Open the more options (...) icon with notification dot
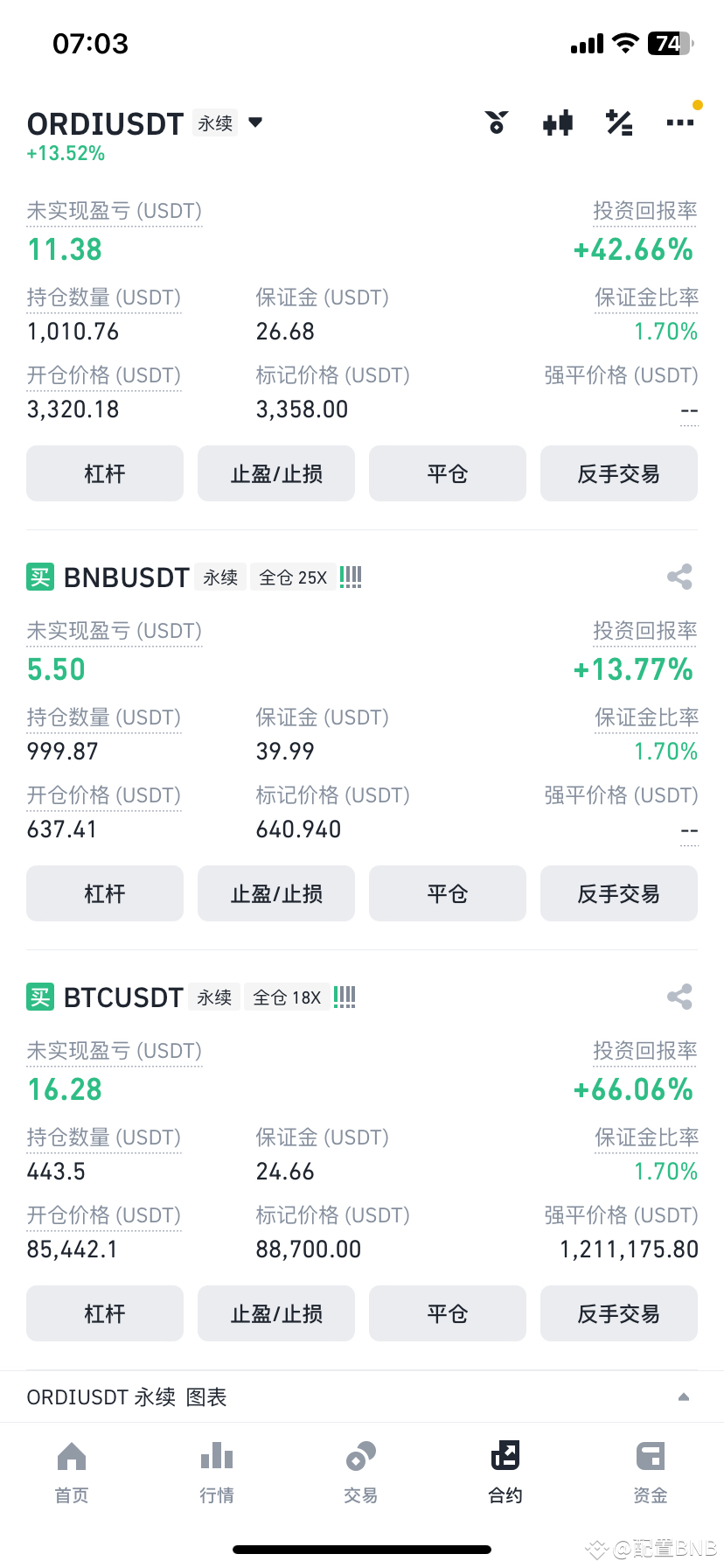724x1568 pixels. pos(680,123)
